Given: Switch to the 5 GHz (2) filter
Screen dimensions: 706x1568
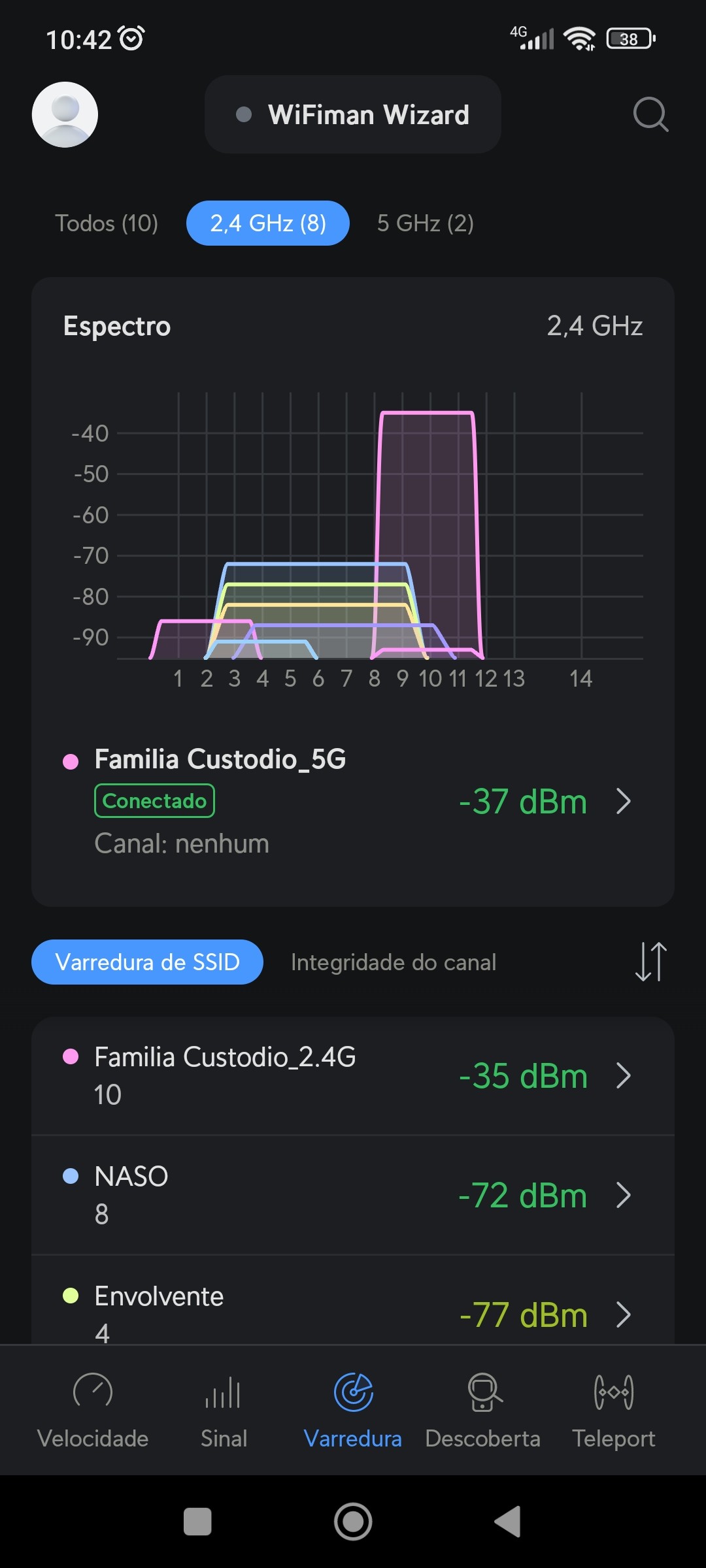Looking at the screenshot, I should [x=425, y=223].
